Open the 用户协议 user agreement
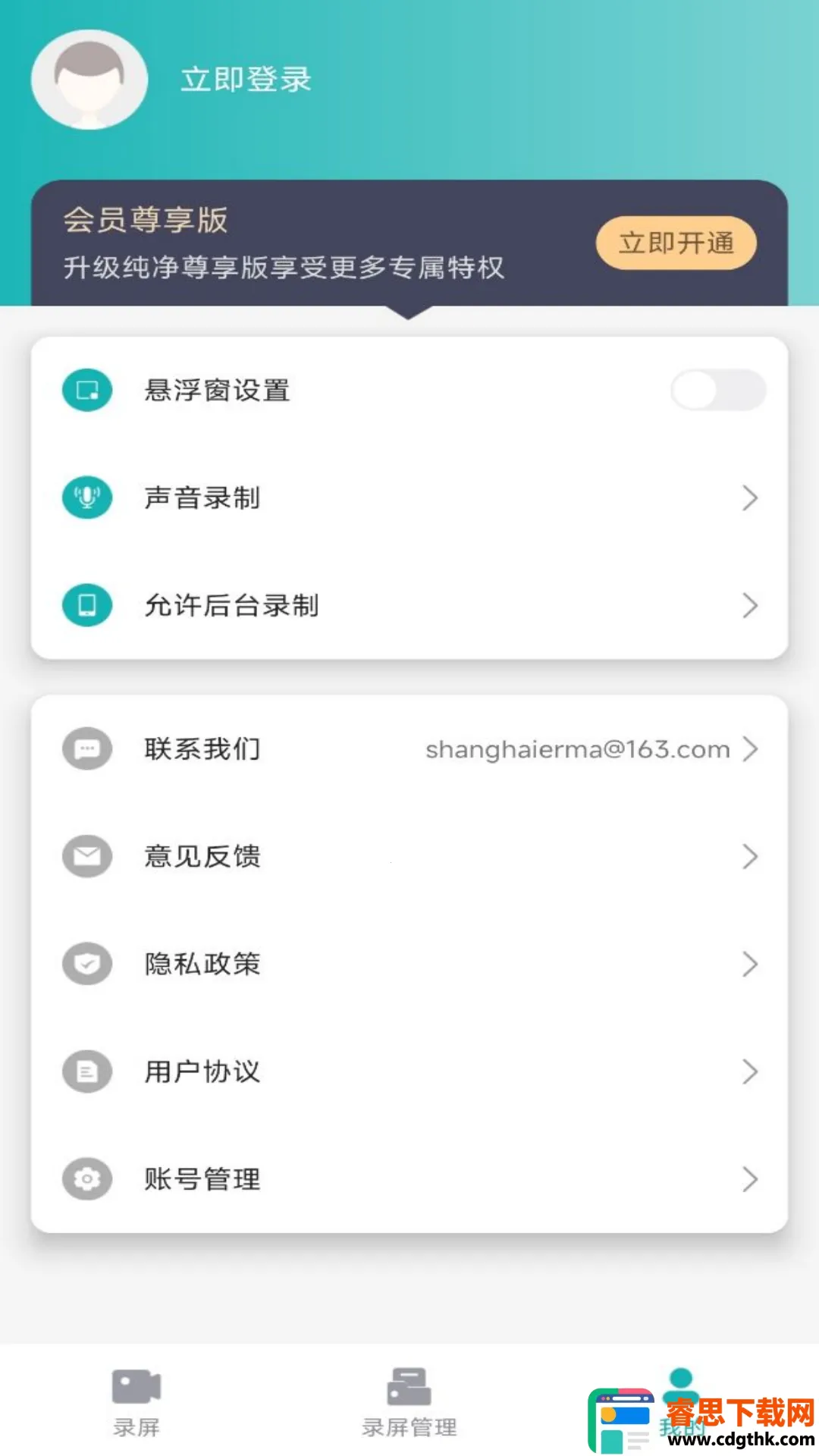Viewport: 819px width, 1456px height. [x=409, y=1072]
